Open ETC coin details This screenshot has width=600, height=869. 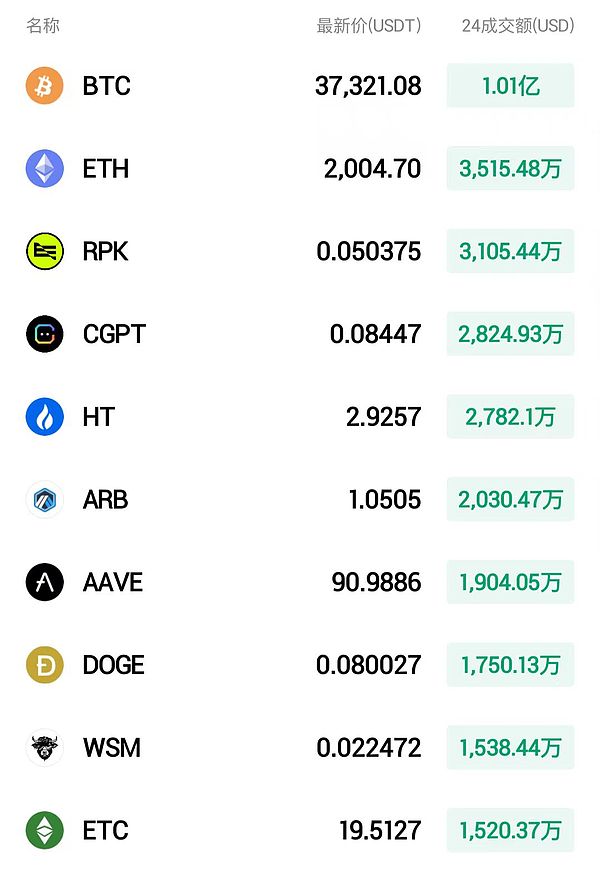click(105, 830)
